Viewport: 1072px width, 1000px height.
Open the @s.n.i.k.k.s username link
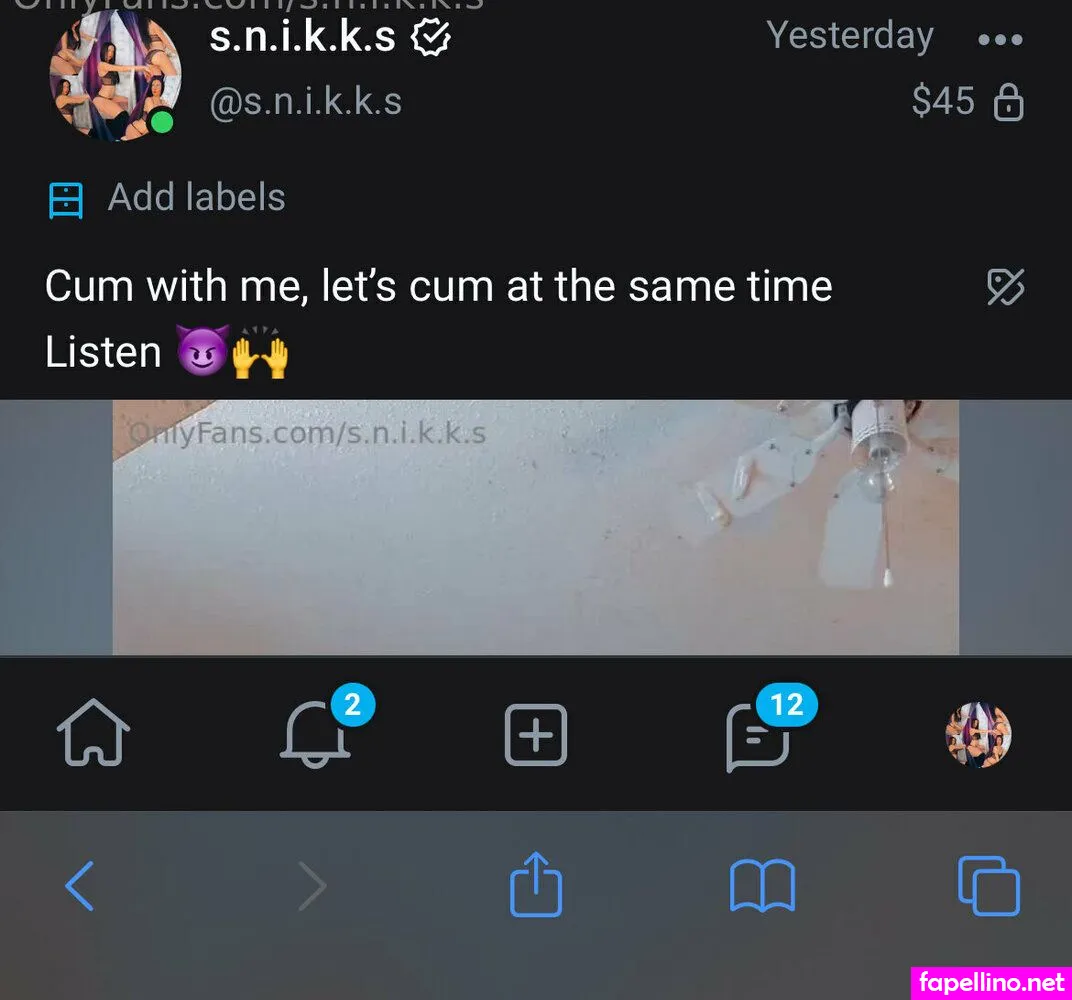point(305,102)
